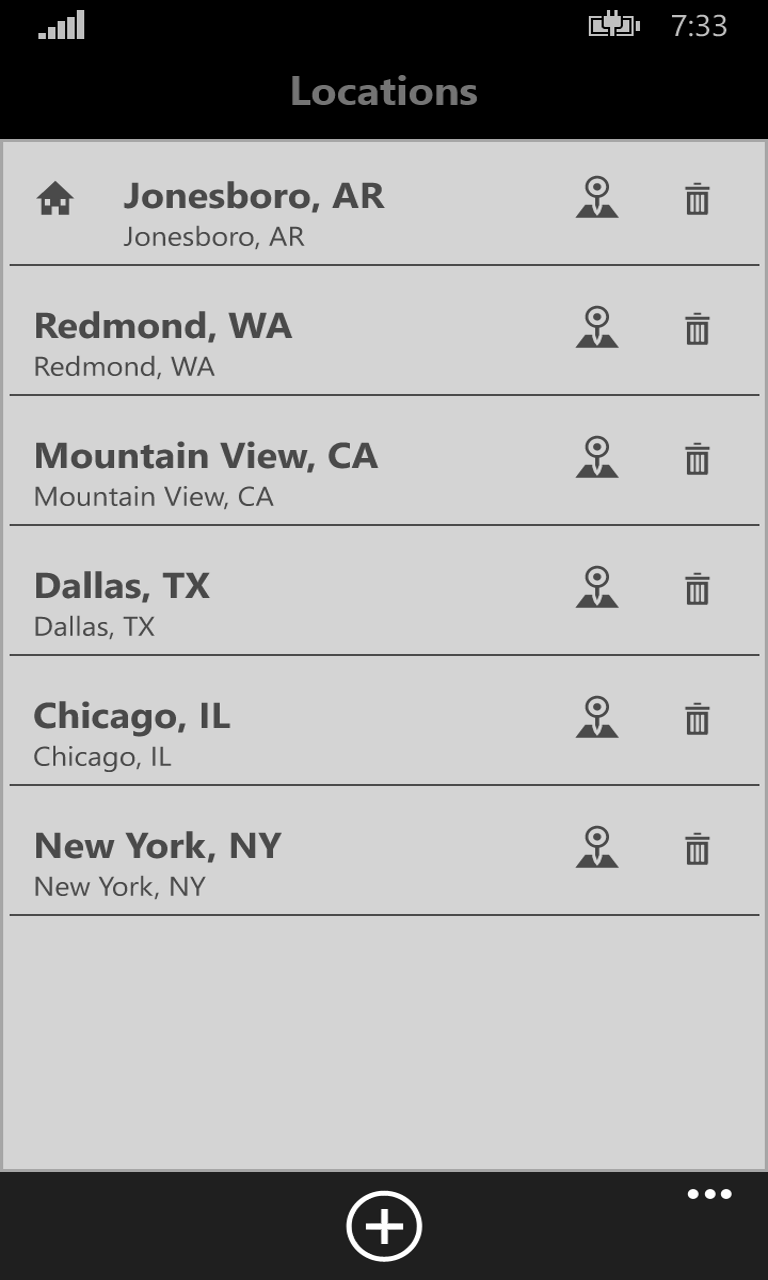Remove Redmond, WA from the list
Viewport: 768px width, 1280px height.
click(697, 329)
